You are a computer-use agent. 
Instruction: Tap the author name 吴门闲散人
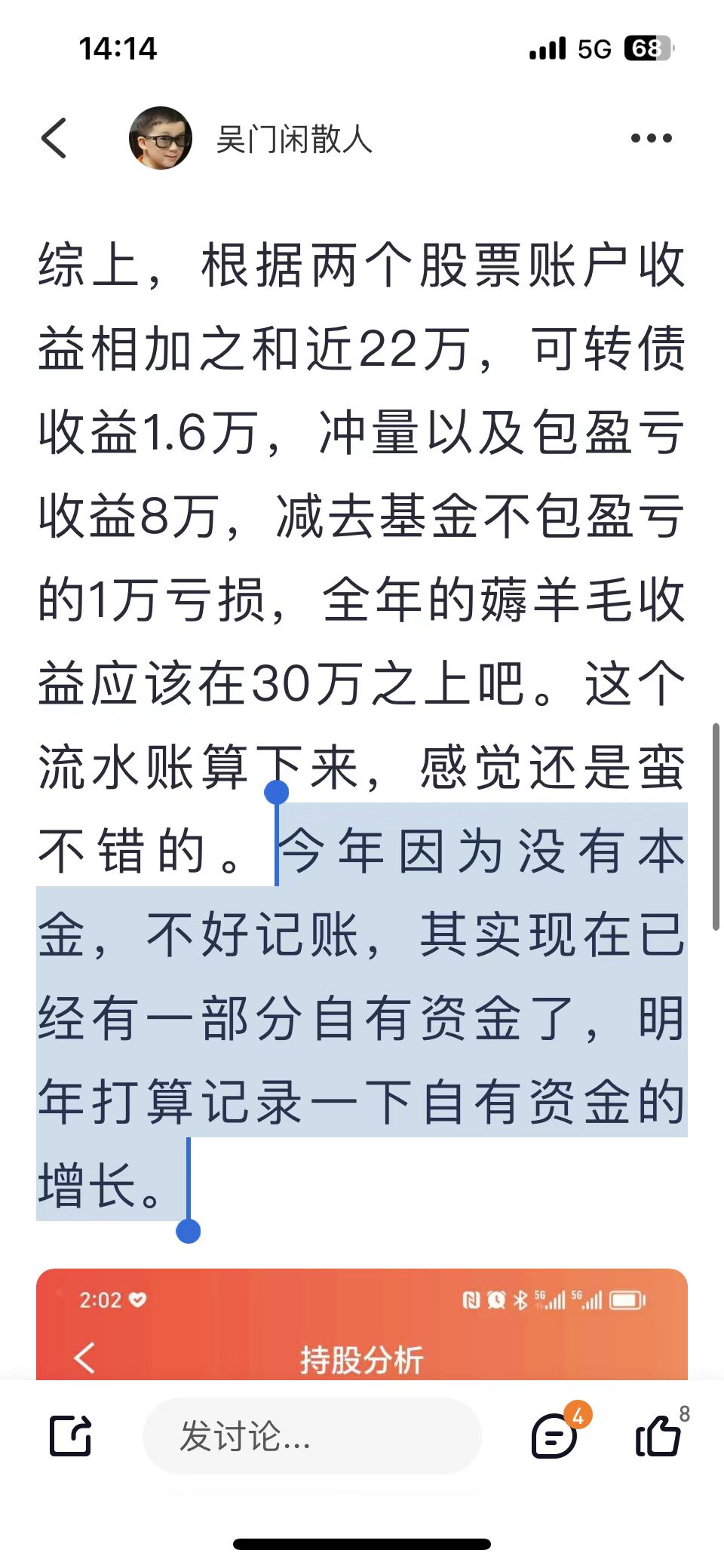point(294,140)
